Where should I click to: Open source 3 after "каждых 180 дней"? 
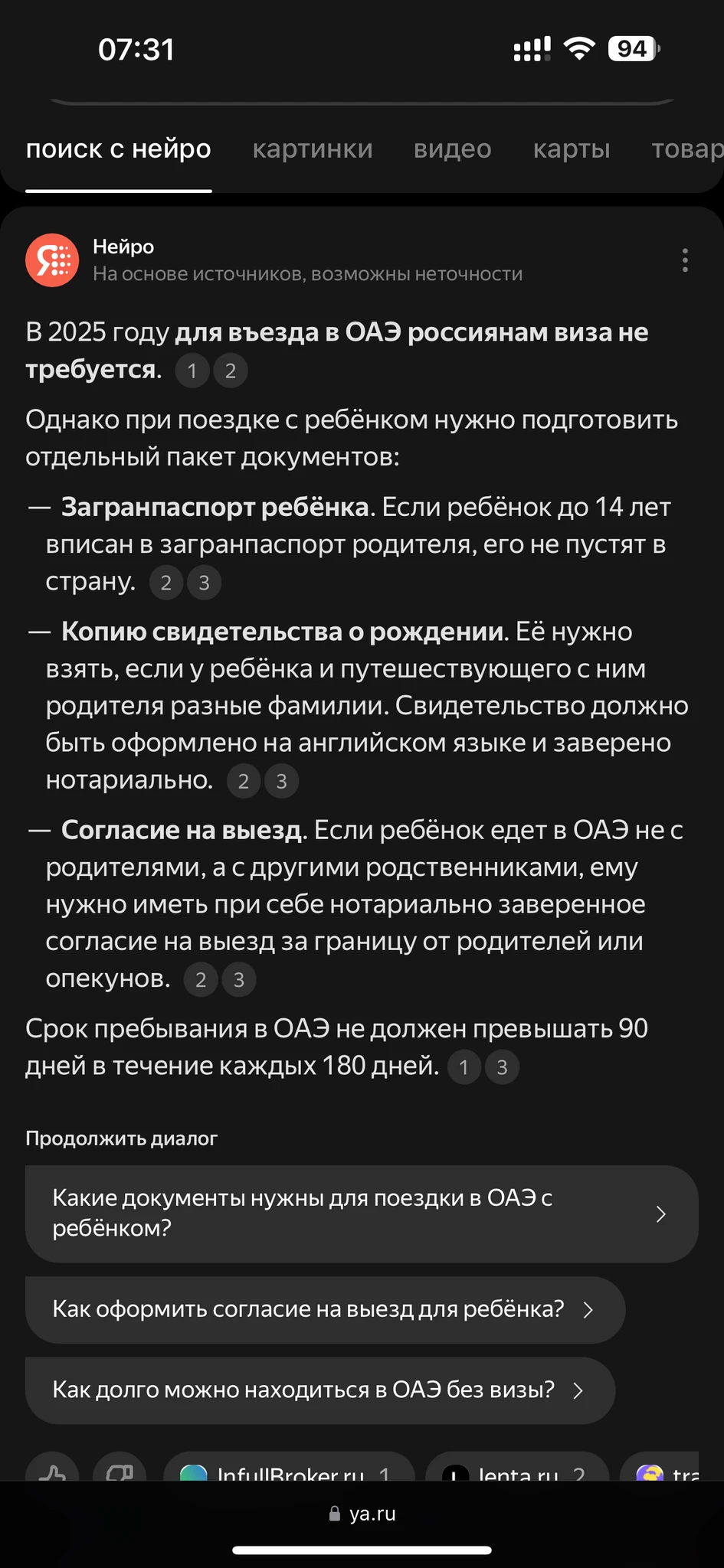[x=502, y=1067]
